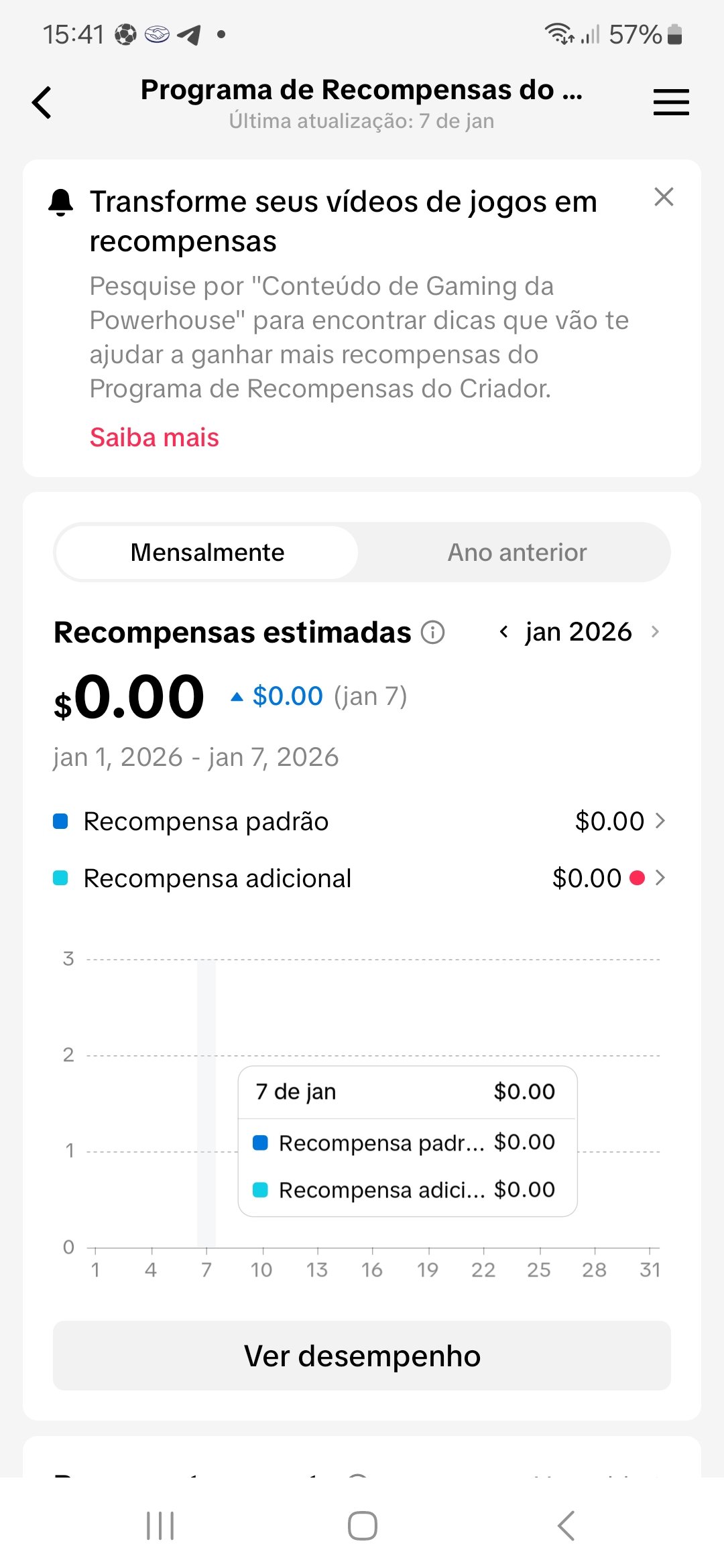Viewport: 724px width, 1568px height.
Task: Tap the Ver desempenho button
Action: click(362, 1356)
